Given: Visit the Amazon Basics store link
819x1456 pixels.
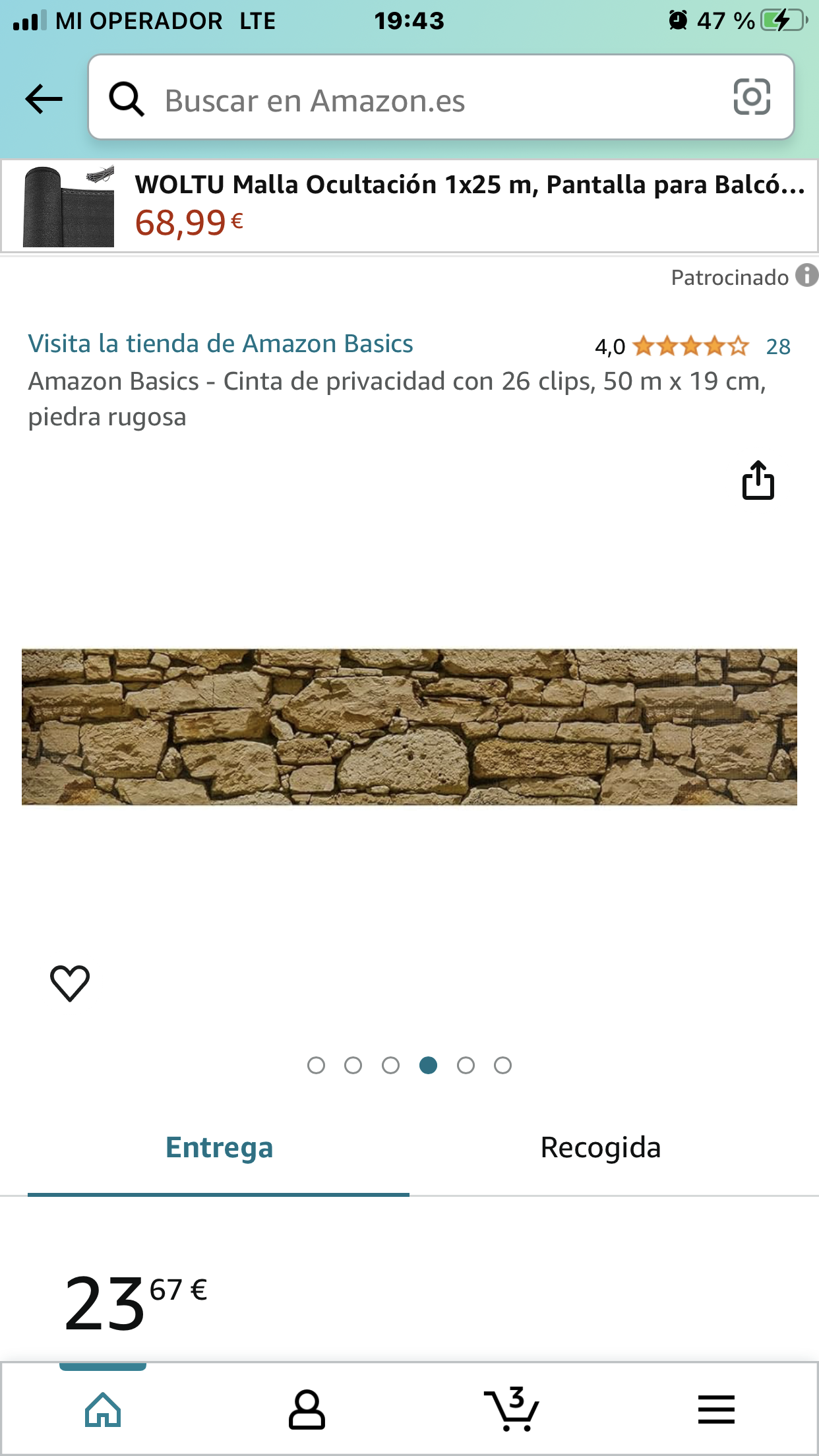Looking at the screenshot, I should (220, 344).
